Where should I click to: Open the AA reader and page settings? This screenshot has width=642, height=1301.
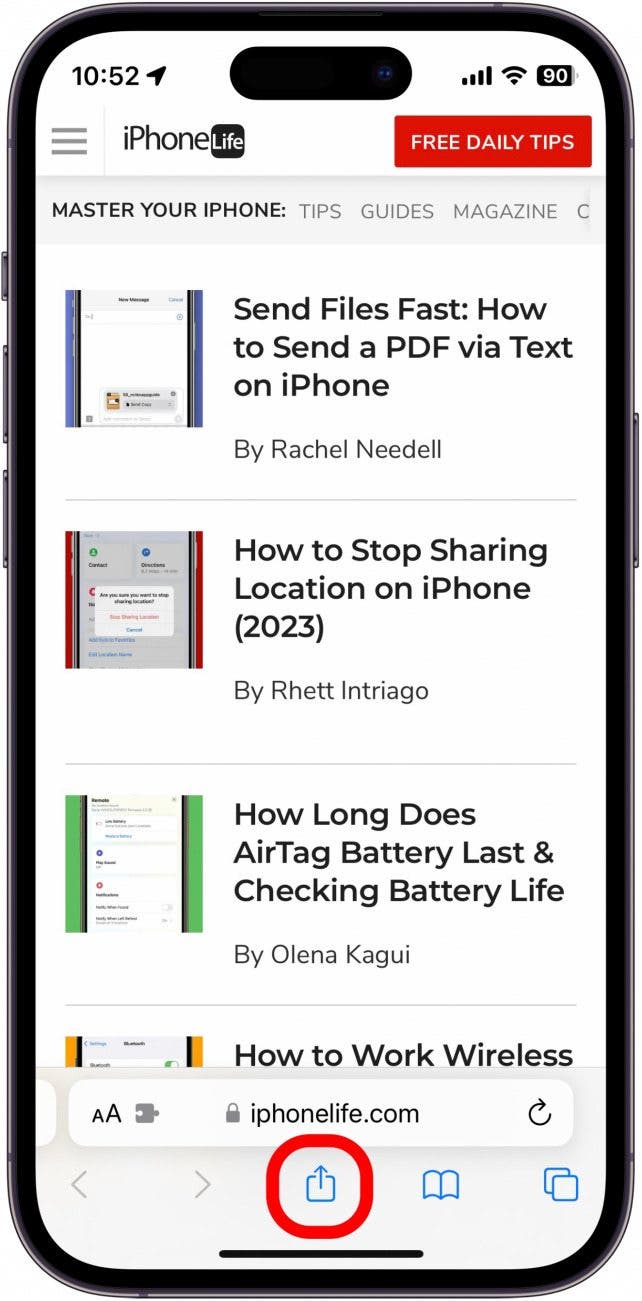[x=106, y=1114]
